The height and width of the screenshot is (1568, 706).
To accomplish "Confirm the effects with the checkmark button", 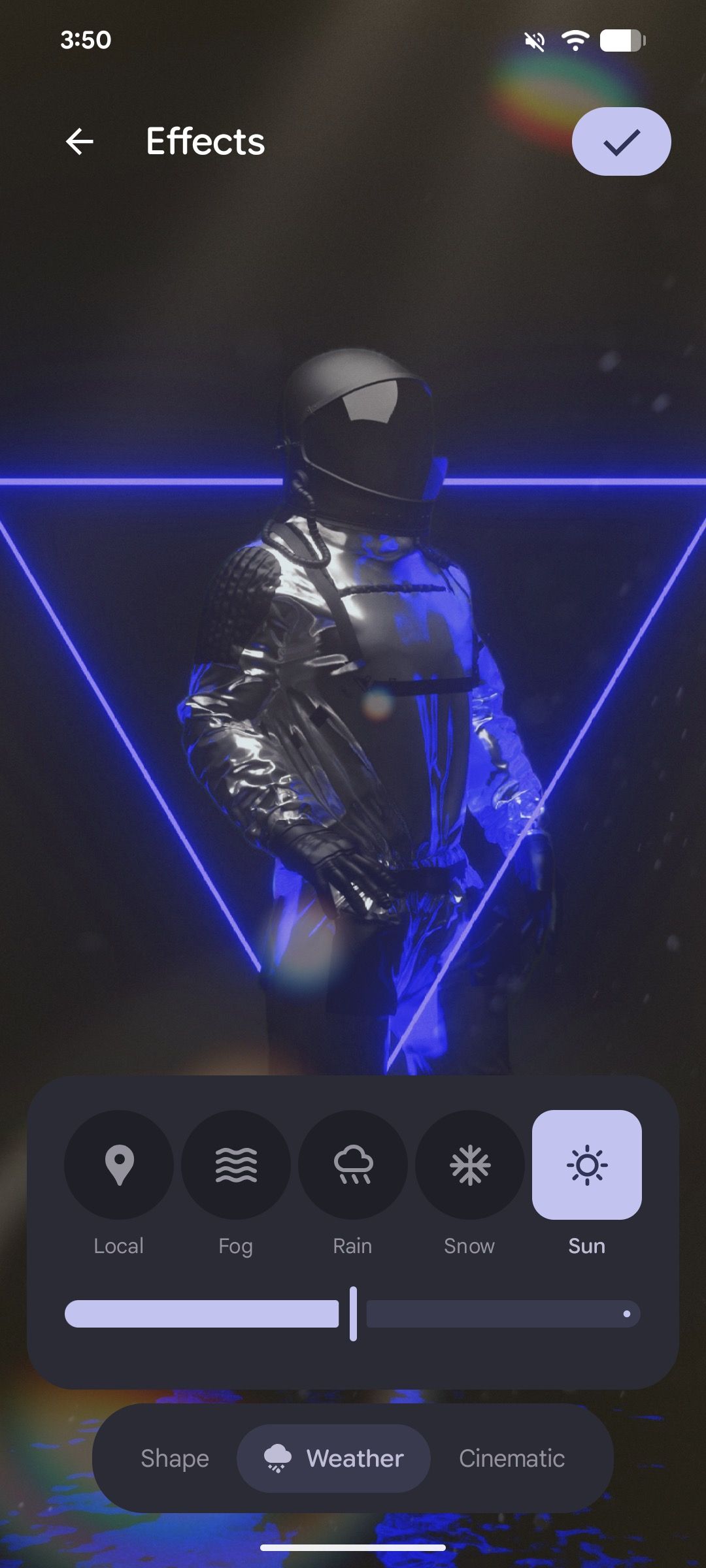I will [621, 141].
